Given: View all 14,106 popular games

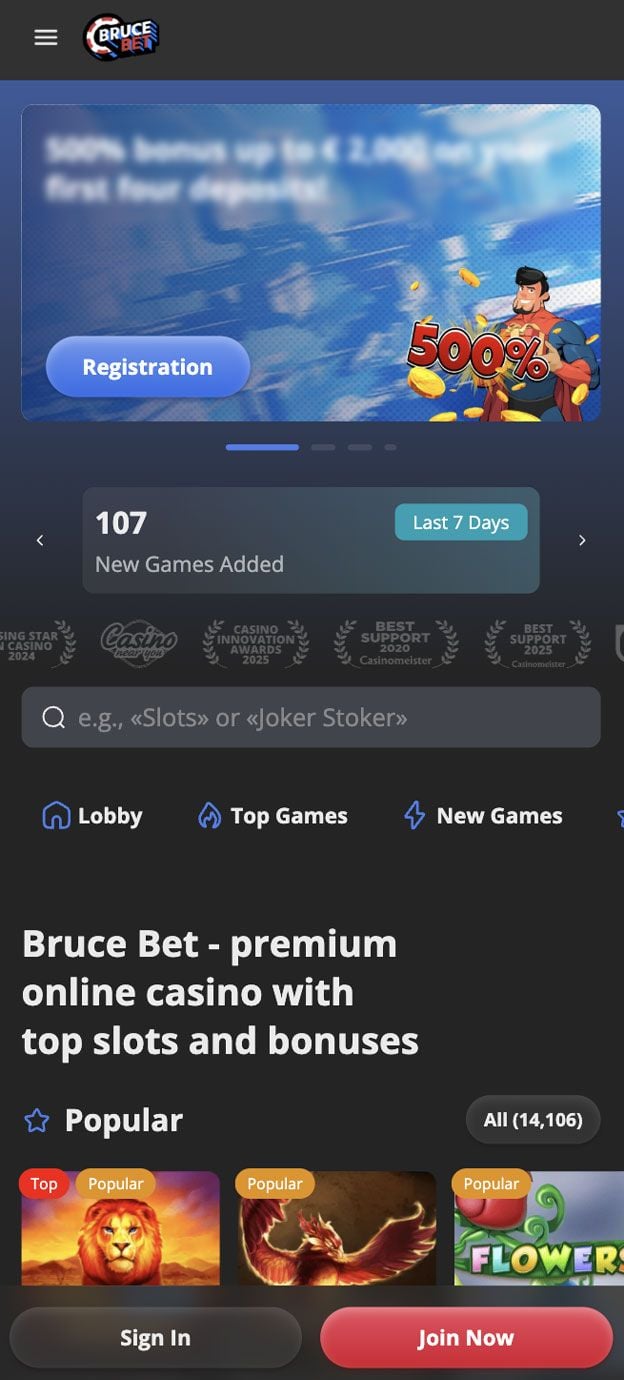Looking at the screenshot, I should point(532,1120).
